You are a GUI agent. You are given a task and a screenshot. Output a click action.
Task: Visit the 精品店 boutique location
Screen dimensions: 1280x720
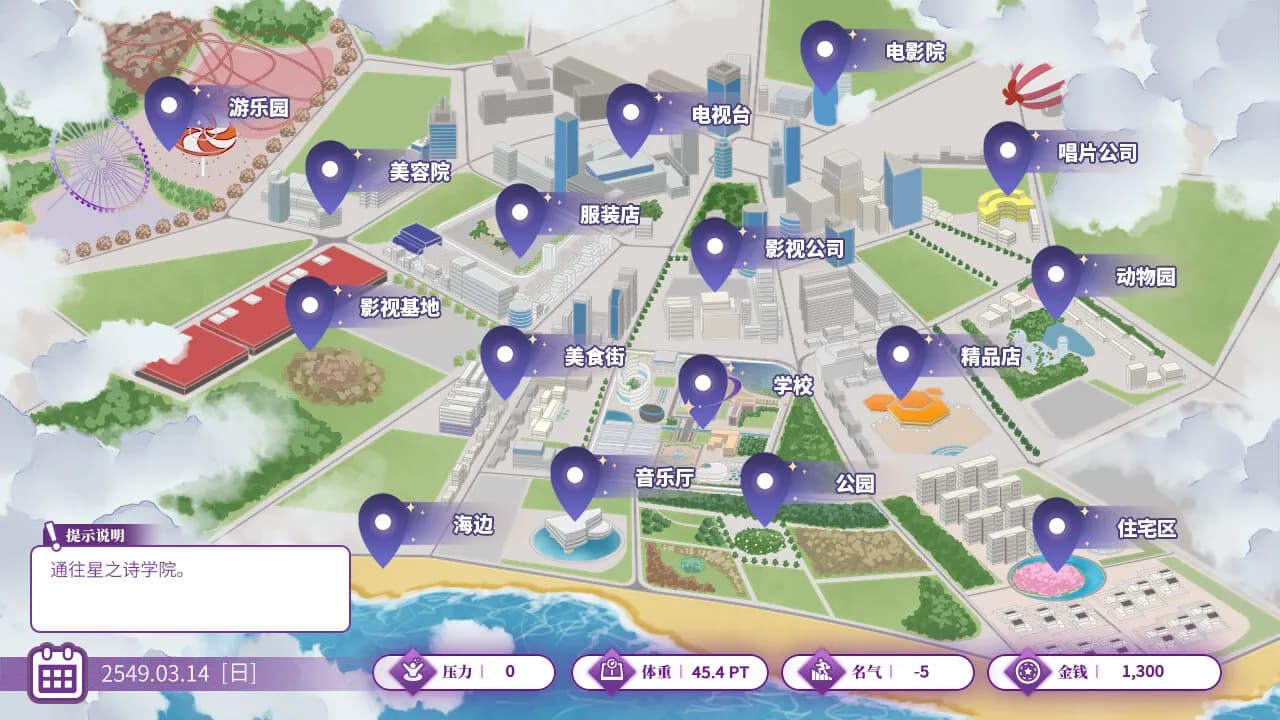point(901,354)
